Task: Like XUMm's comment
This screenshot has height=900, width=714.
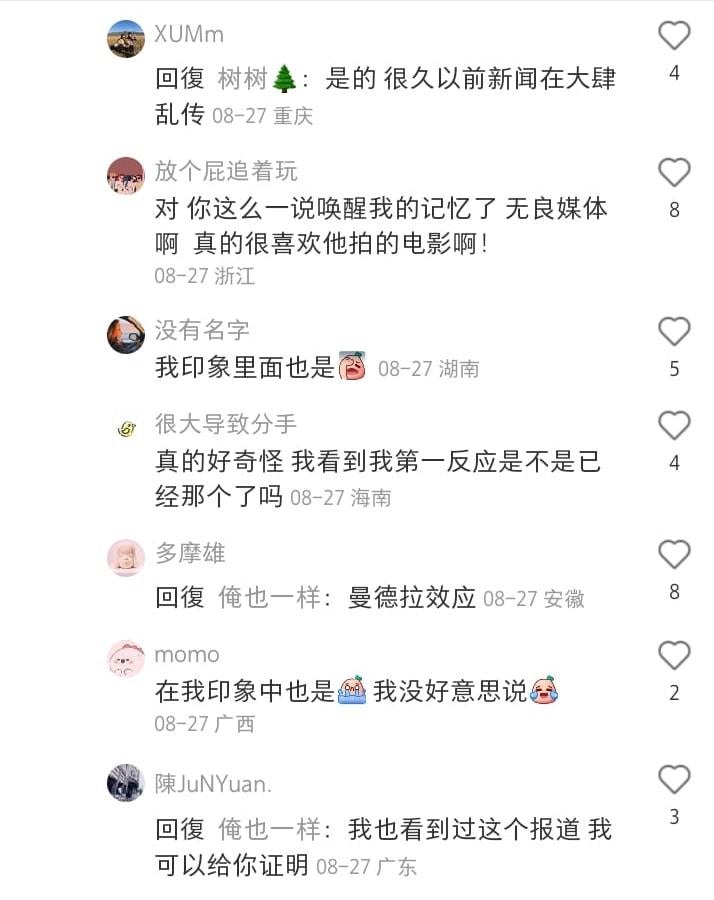Action: [674, 36]
